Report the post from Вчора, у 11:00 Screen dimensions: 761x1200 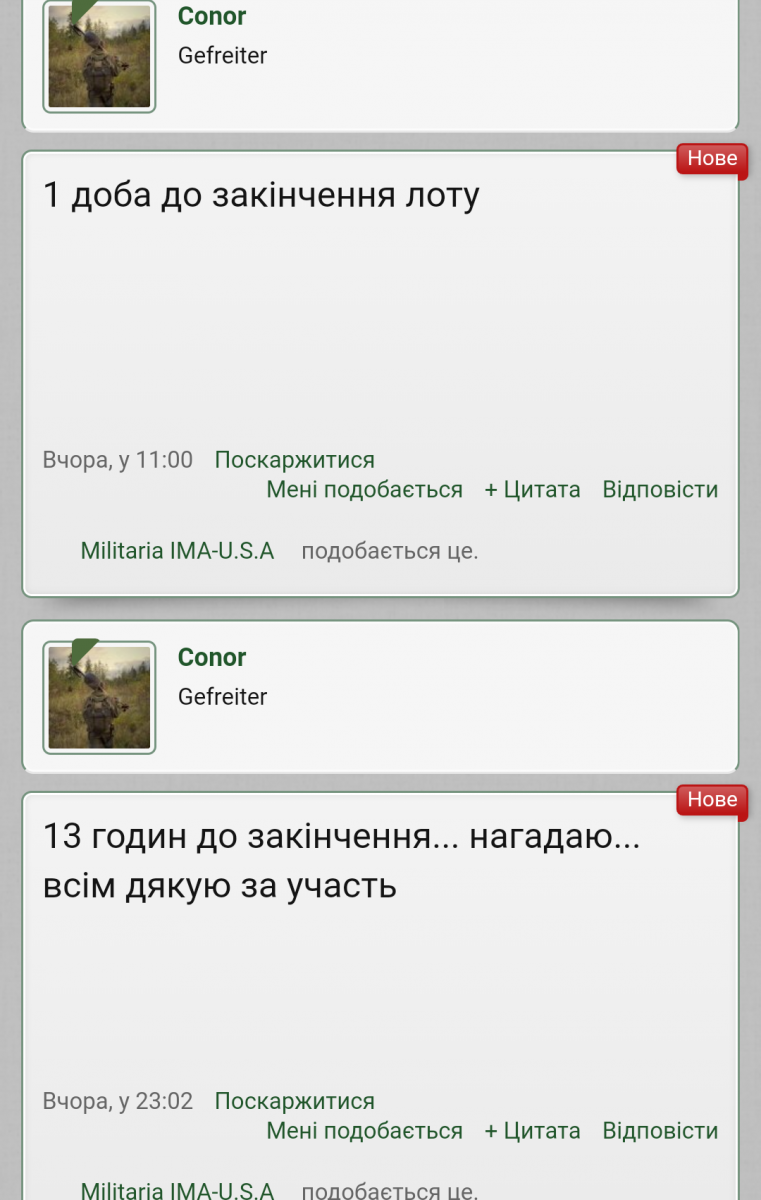click(x=294, y=460)
